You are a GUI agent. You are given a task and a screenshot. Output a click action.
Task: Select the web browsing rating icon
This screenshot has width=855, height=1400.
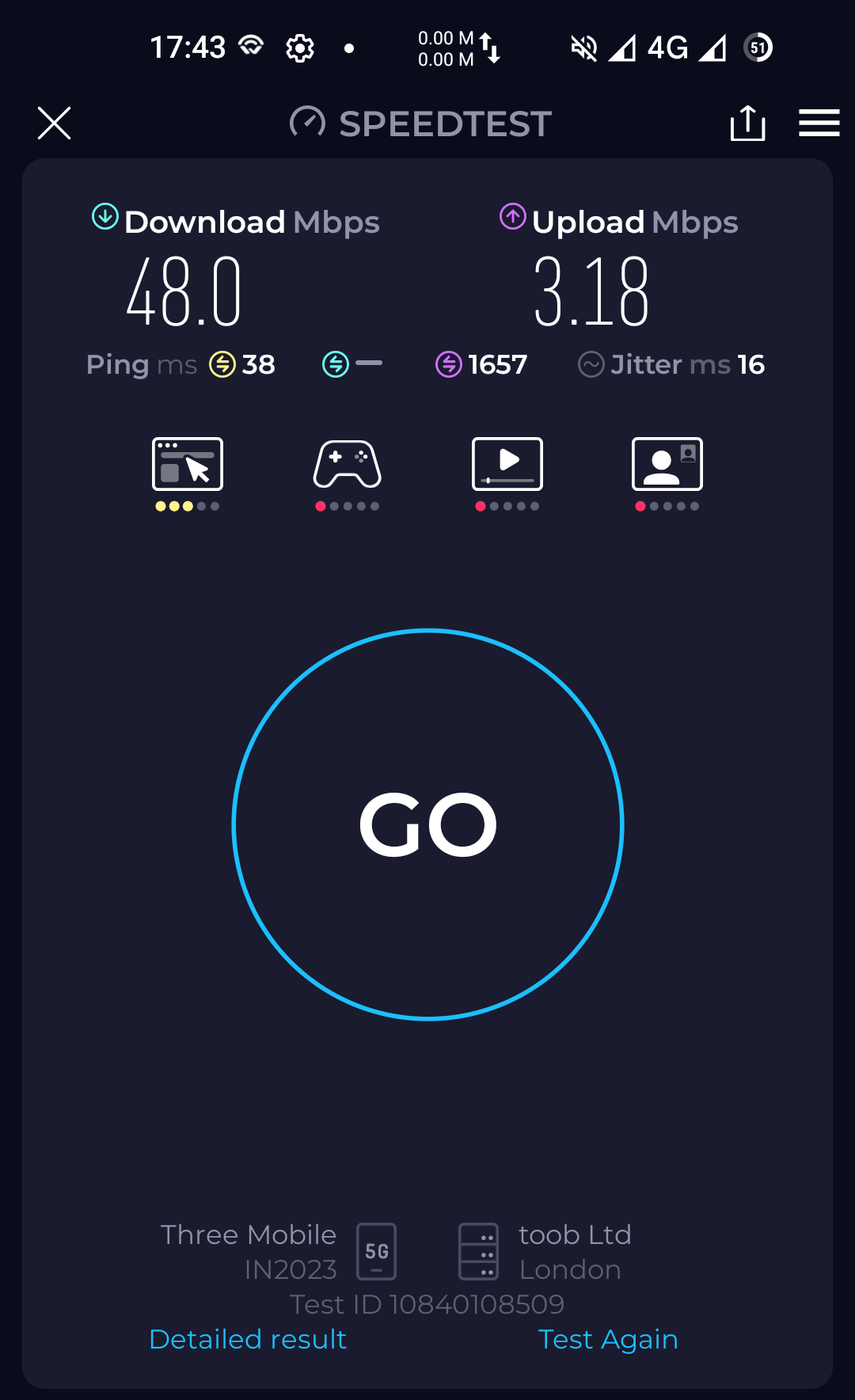click(x=187, y=465)
